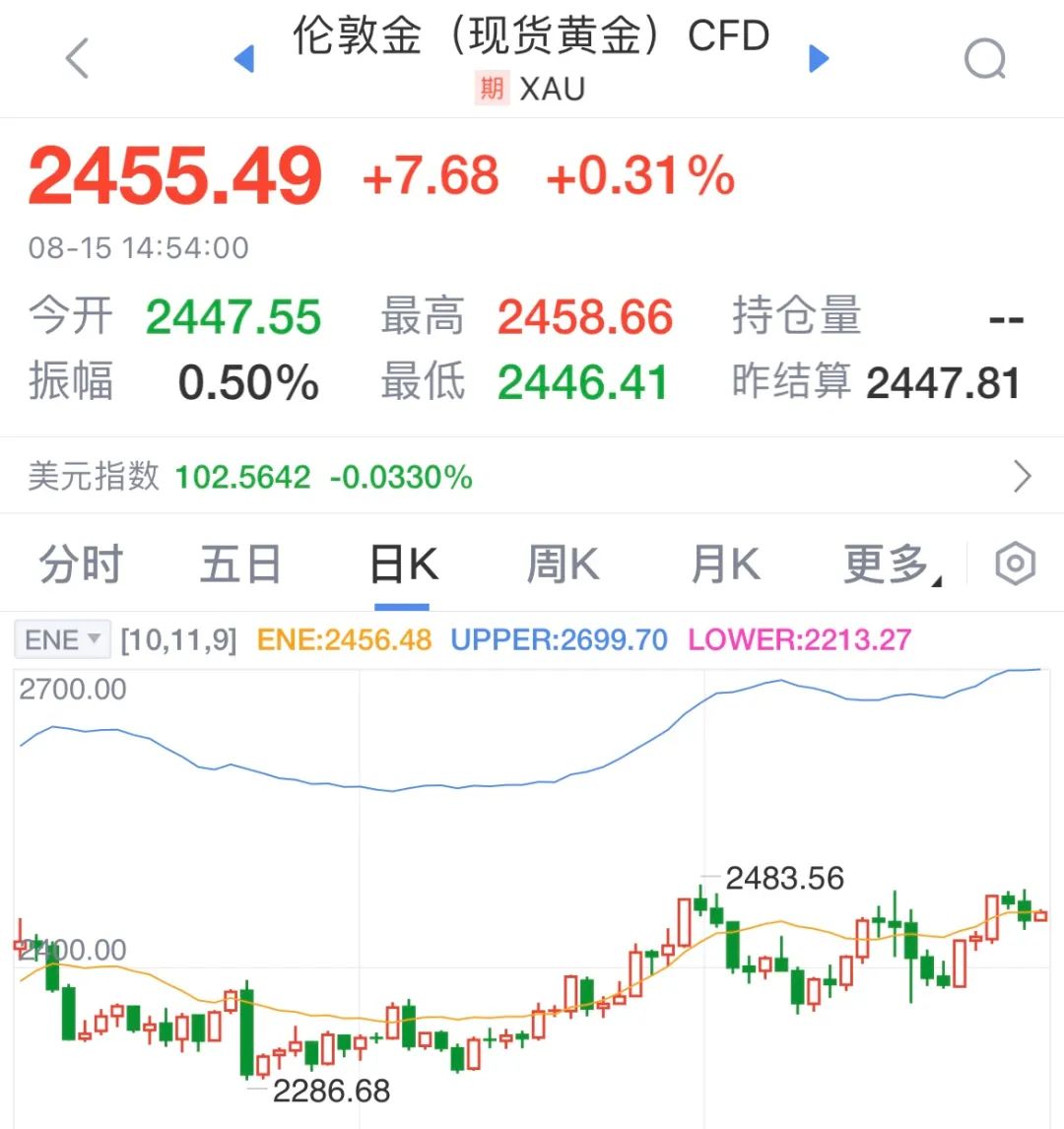Open chart settings hexagon icon
This screenshot has width=1064, height=1129.
click(1016, 564)
